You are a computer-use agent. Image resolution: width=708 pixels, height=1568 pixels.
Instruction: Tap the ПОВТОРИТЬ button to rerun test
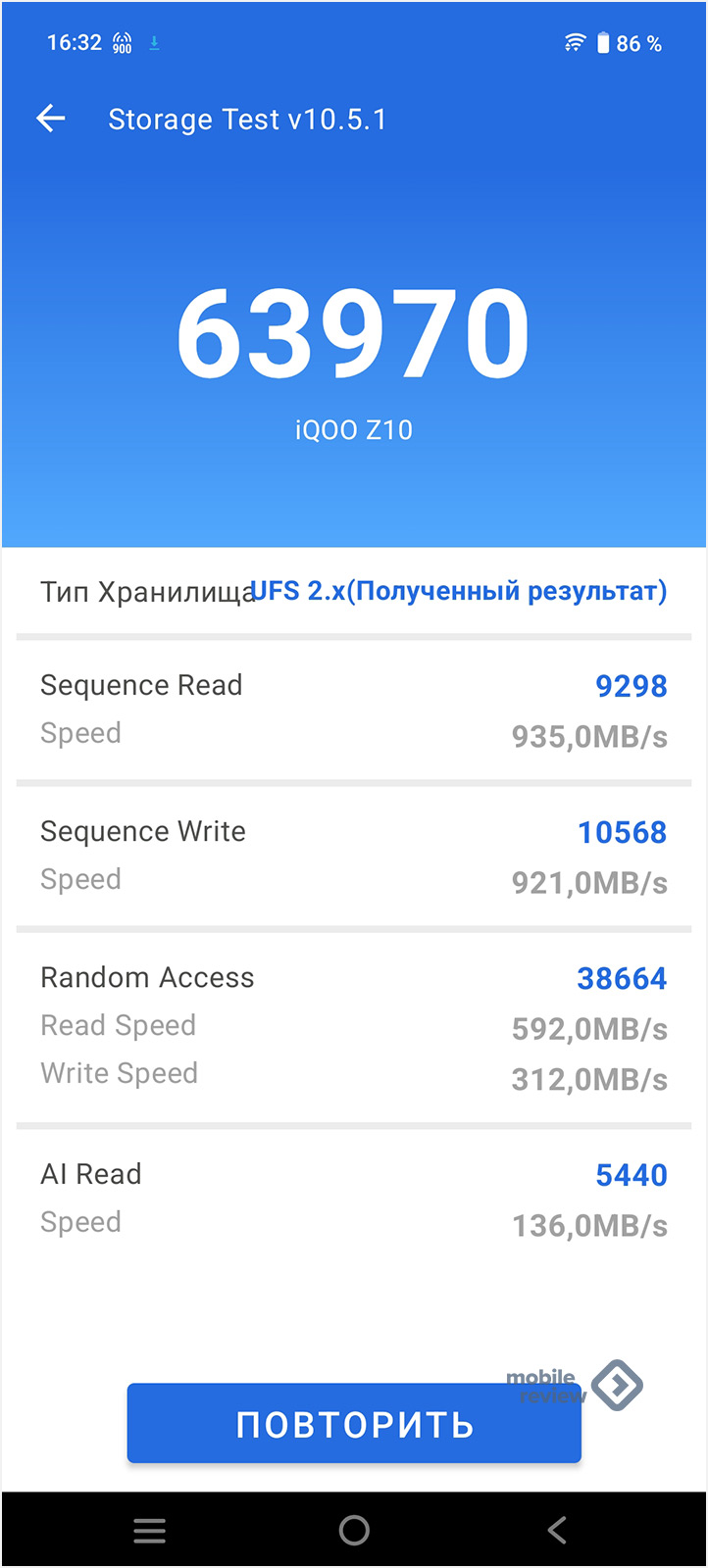(x=354, y=1424)
